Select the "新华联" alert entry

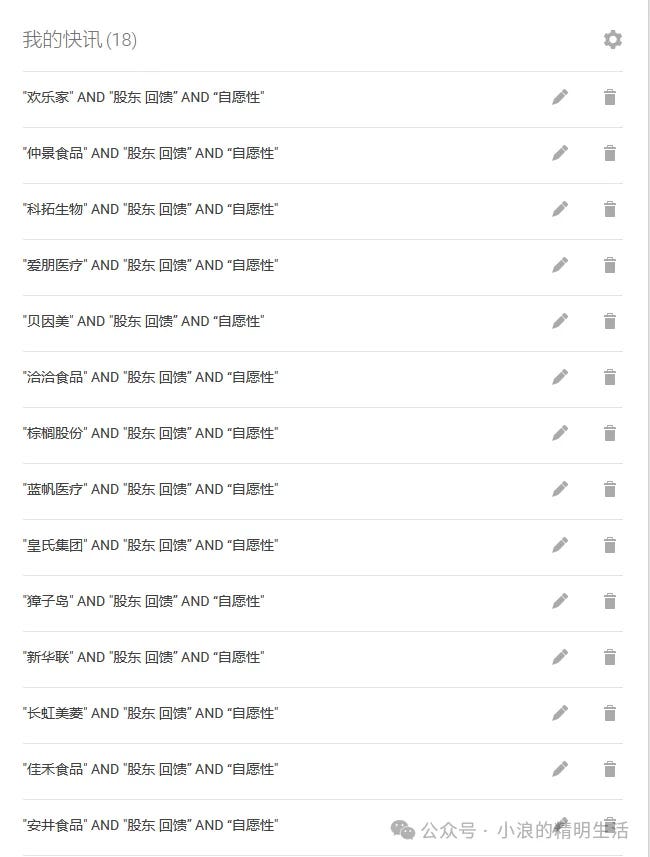tap(143, 657)
